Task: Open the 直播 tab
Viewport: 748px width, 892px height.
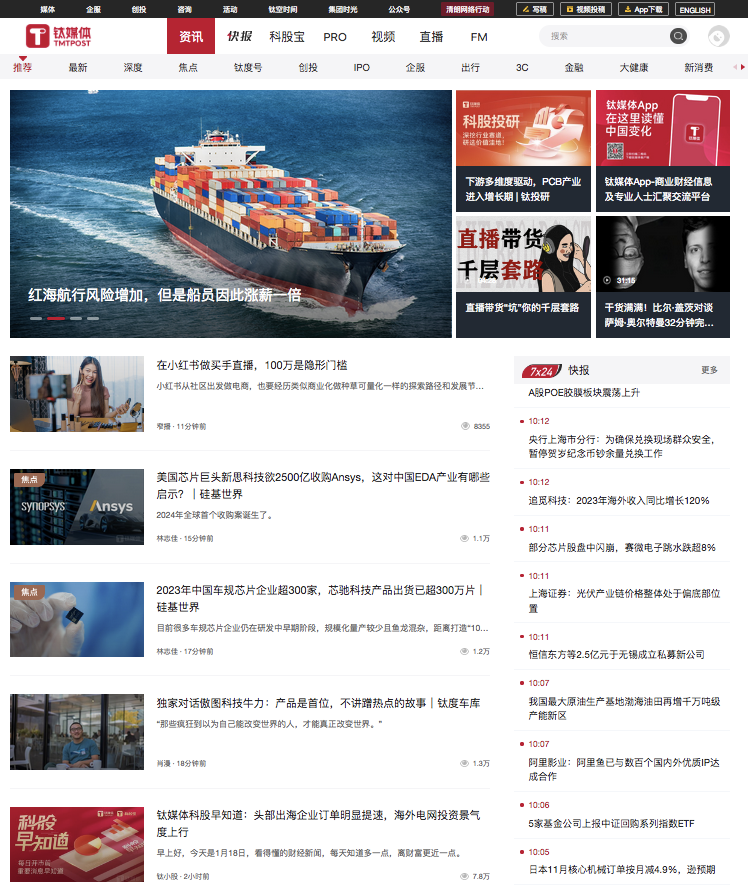Action: [x=431, y=37]
